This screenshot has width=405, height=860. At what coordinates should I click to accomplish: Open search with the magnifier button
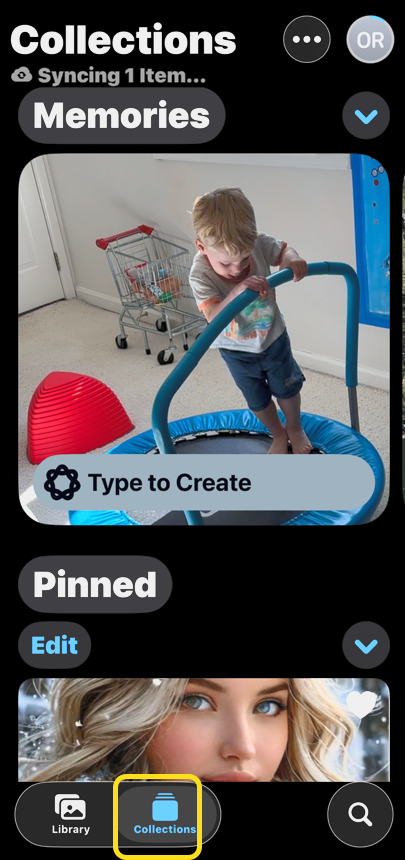pos(360,814)
